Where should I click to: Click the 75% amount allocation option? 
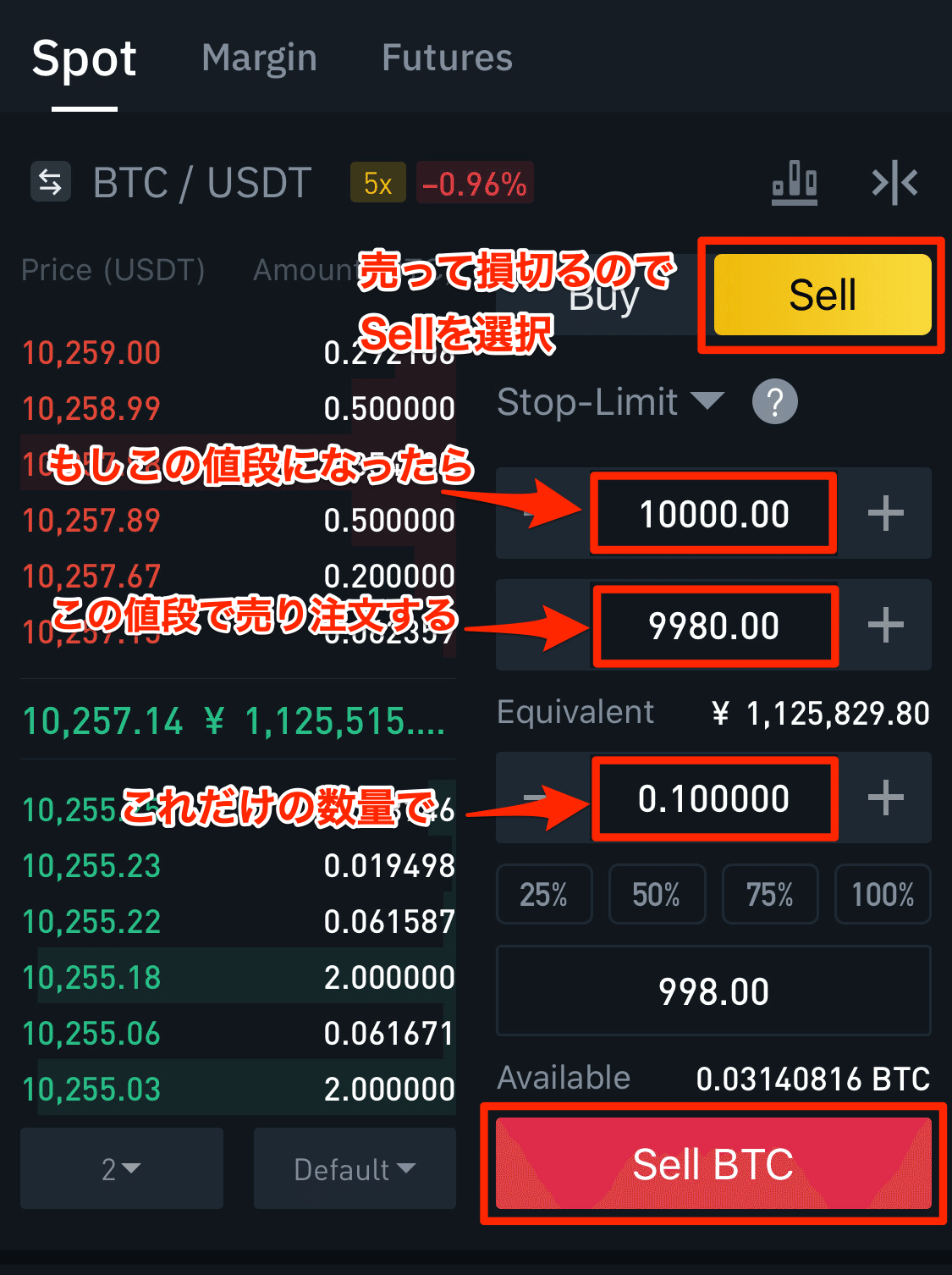point(770,894)
